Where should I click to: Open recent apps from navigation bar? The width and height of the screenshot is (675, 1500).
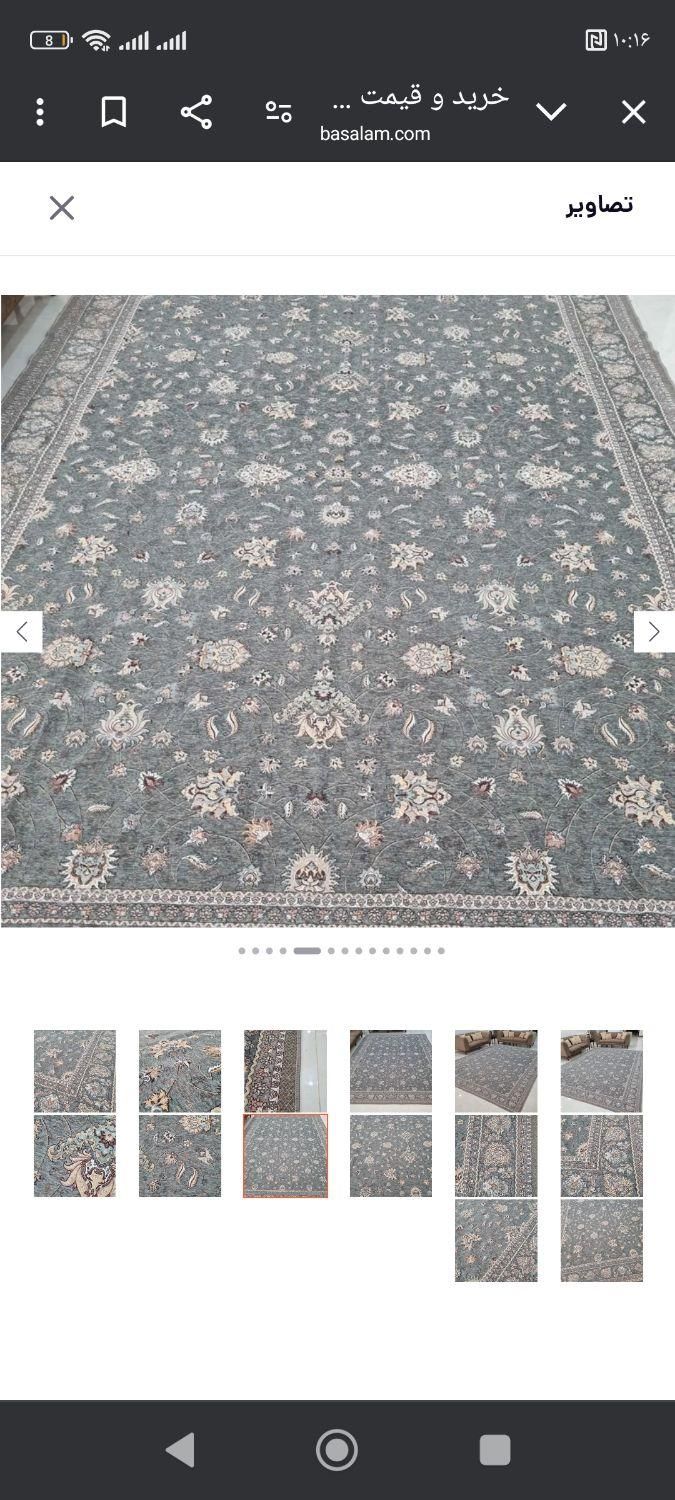pos(494,1449)
